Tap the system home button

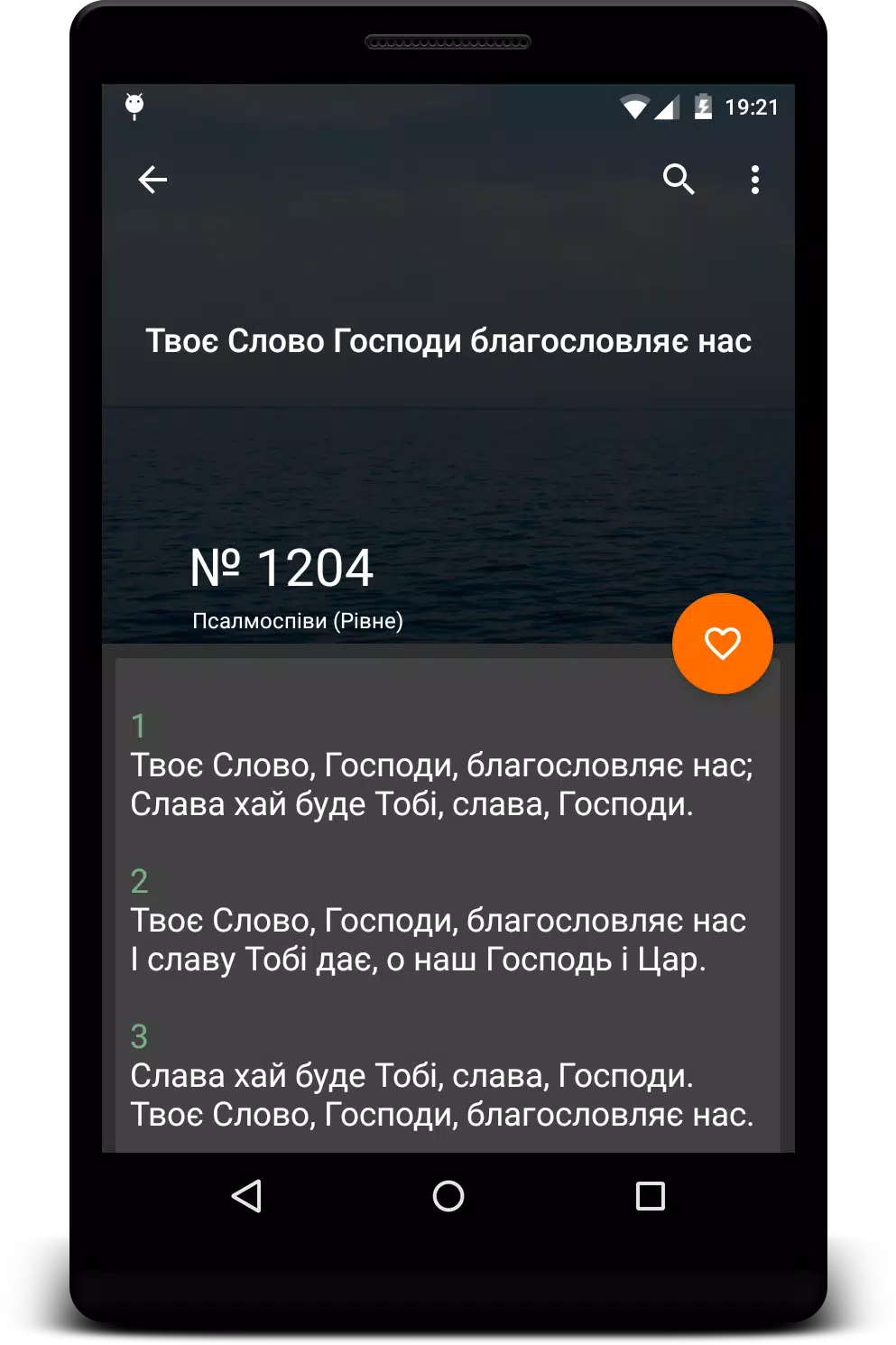448,1196
